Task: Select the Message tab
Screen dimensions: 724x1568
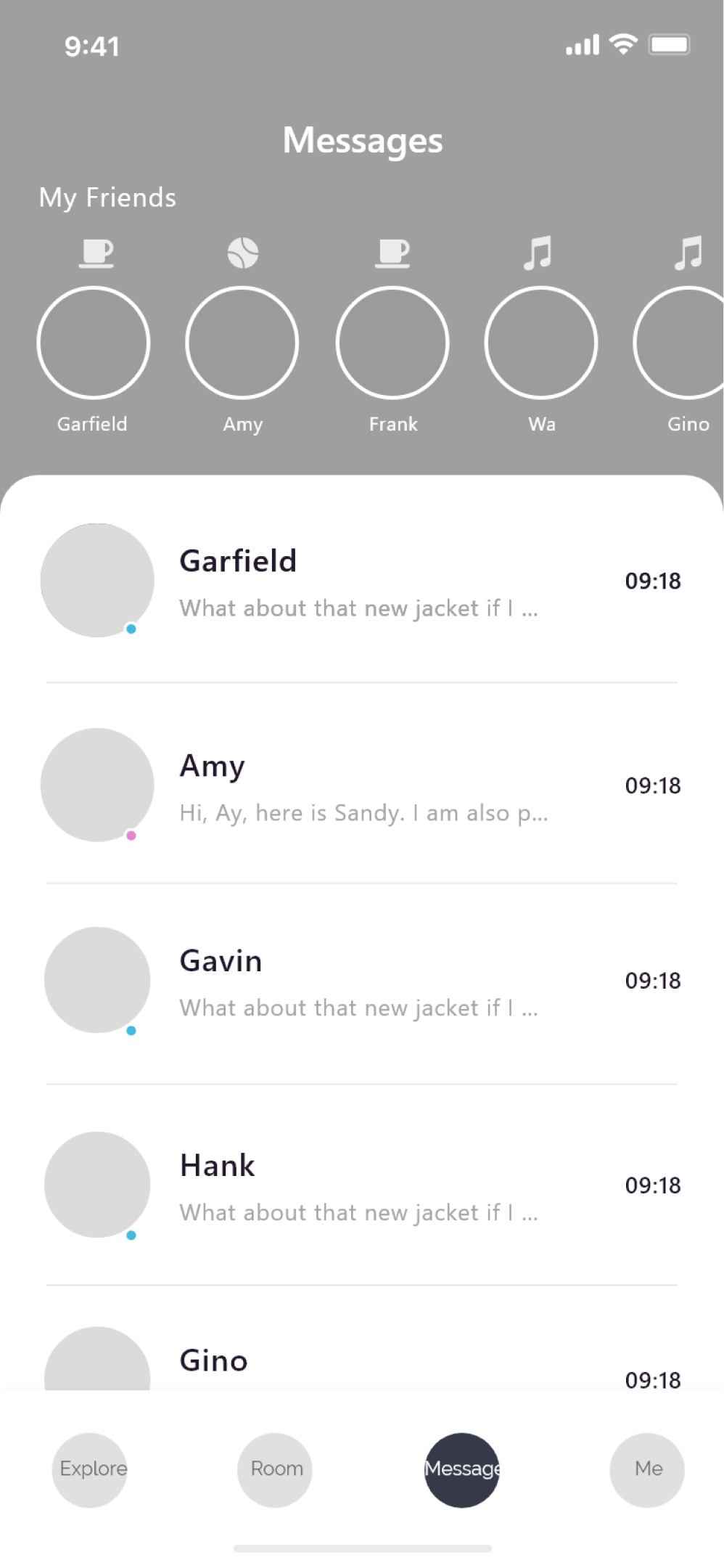Action: tap(461, 1470)
